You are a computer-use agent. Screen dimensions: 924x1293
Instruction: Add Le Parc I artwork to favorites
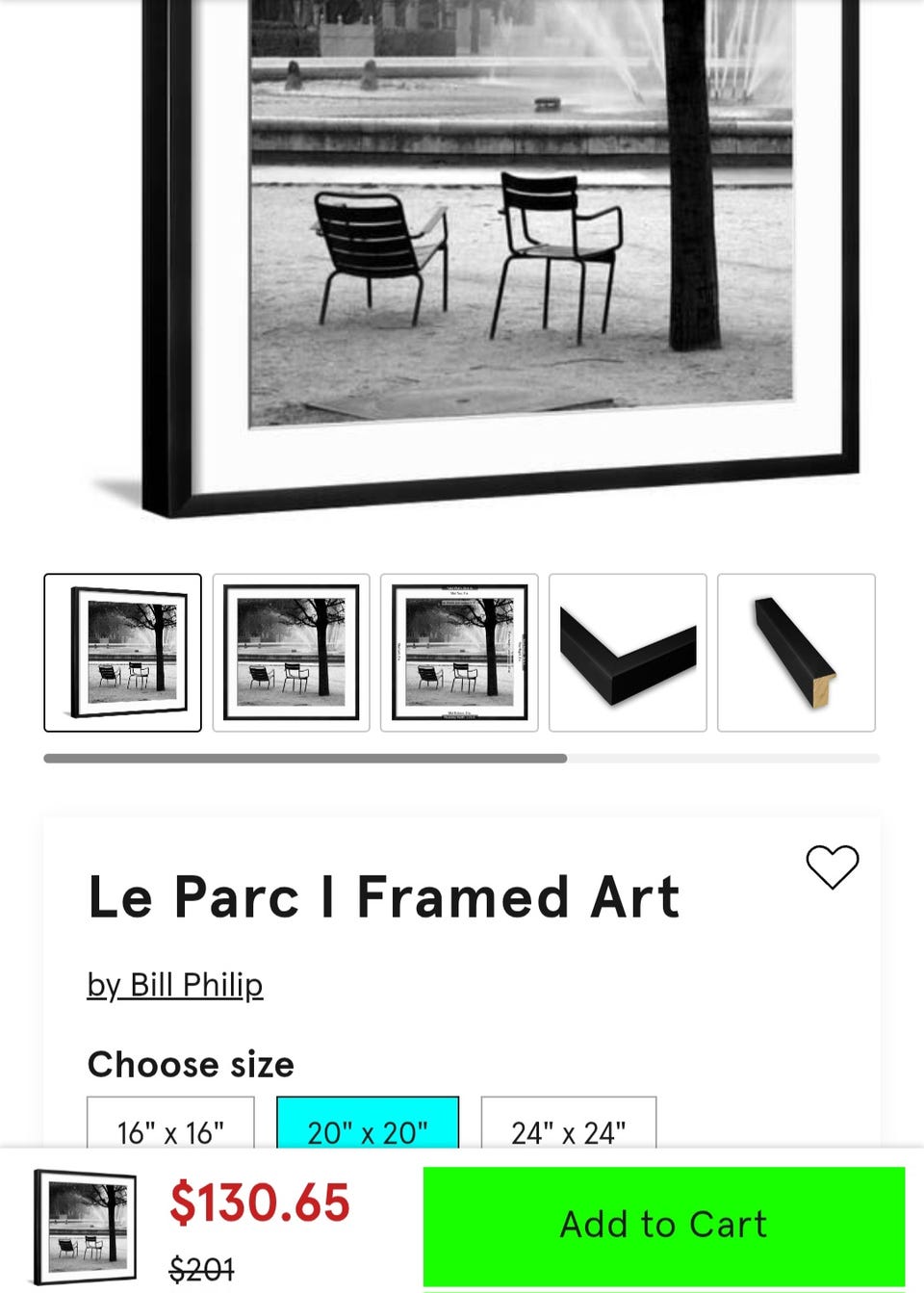click(834, 866)
